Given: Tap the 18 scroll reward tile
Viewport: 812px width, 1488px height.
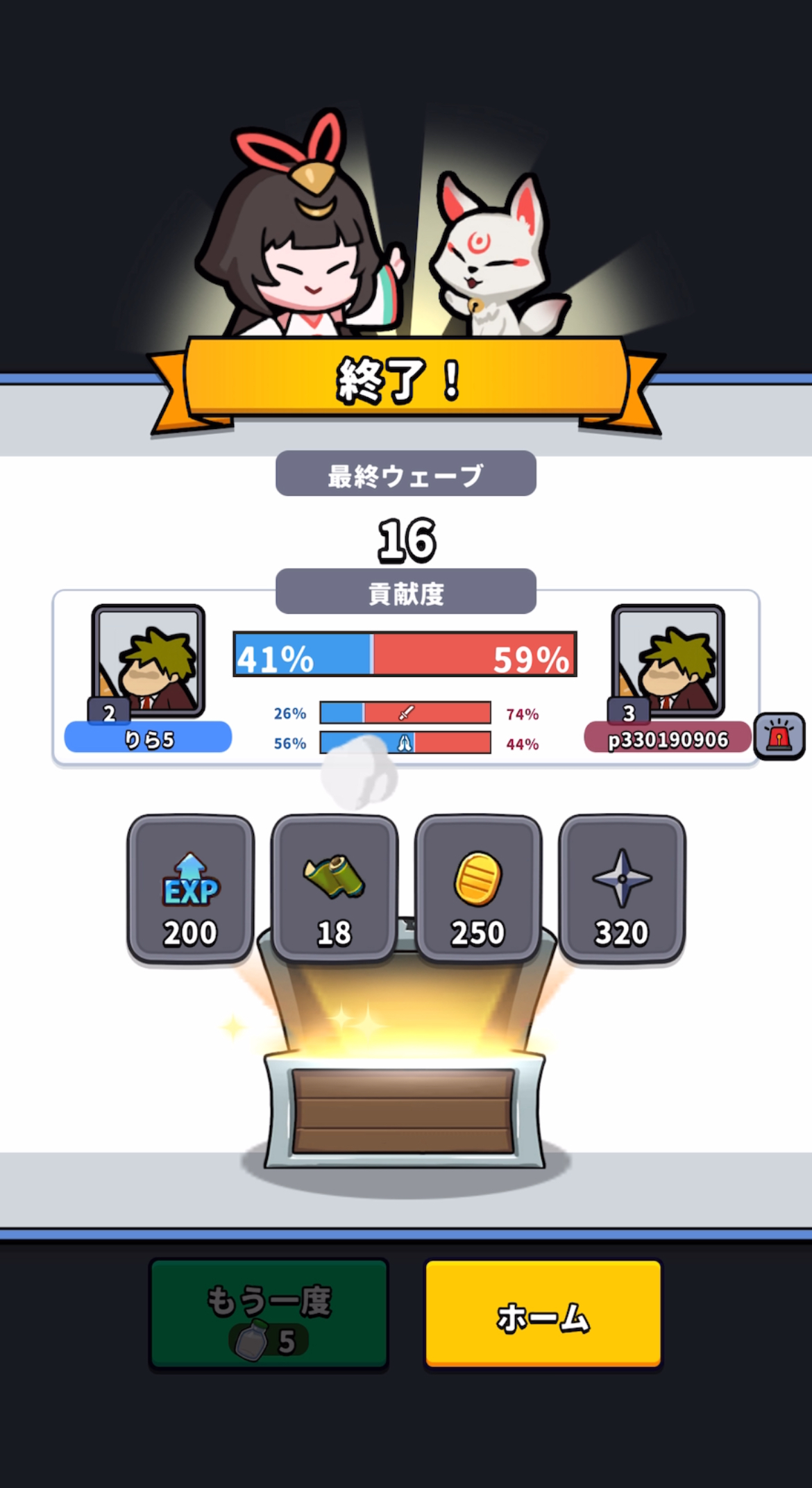Looking at the screenshot, I should 334,889.
